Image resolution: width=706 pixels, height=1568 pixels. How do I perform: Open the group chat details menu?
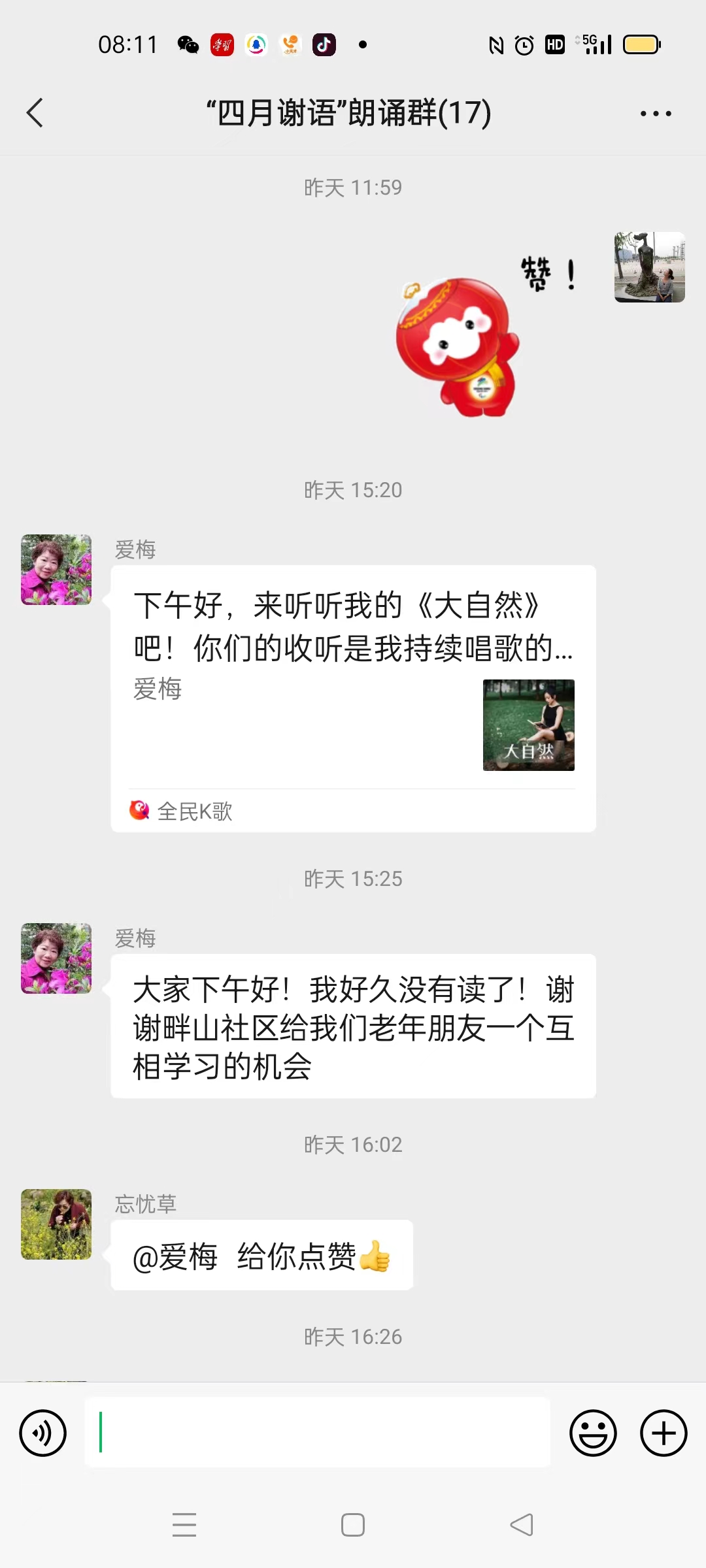656,114
